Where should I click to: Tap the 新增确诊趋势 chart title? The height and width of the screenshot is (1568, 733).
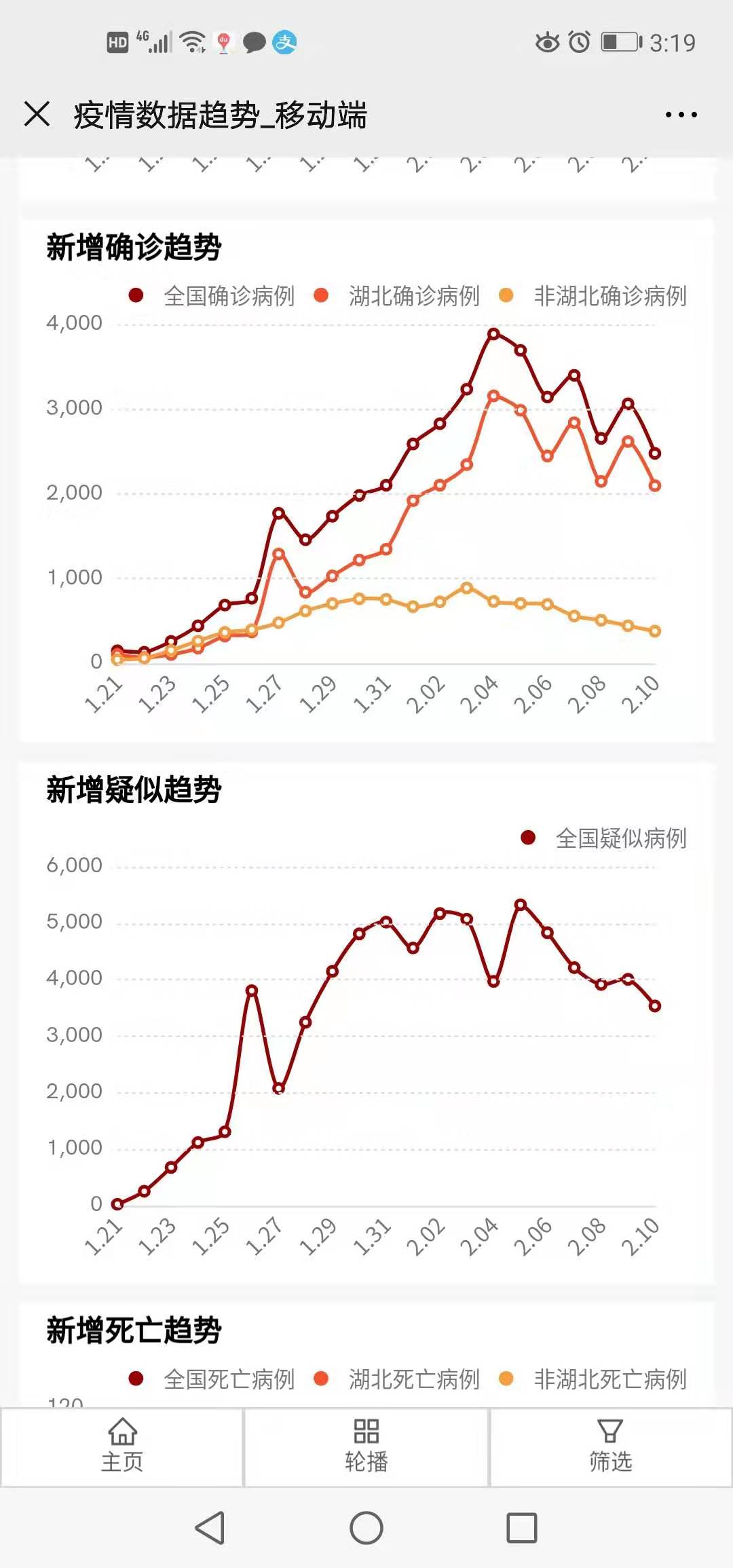[134, 247]
